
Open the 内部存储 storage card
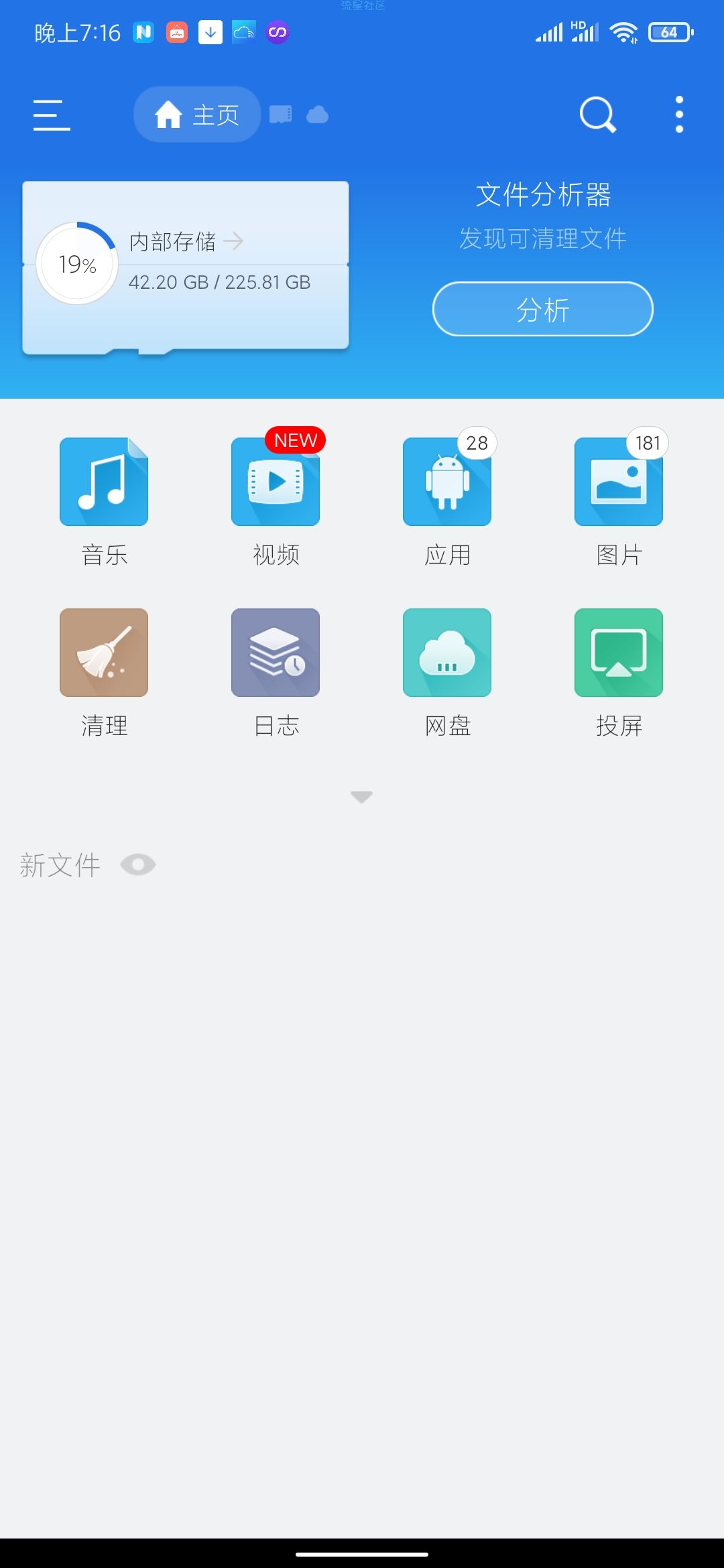click(186, 266)
